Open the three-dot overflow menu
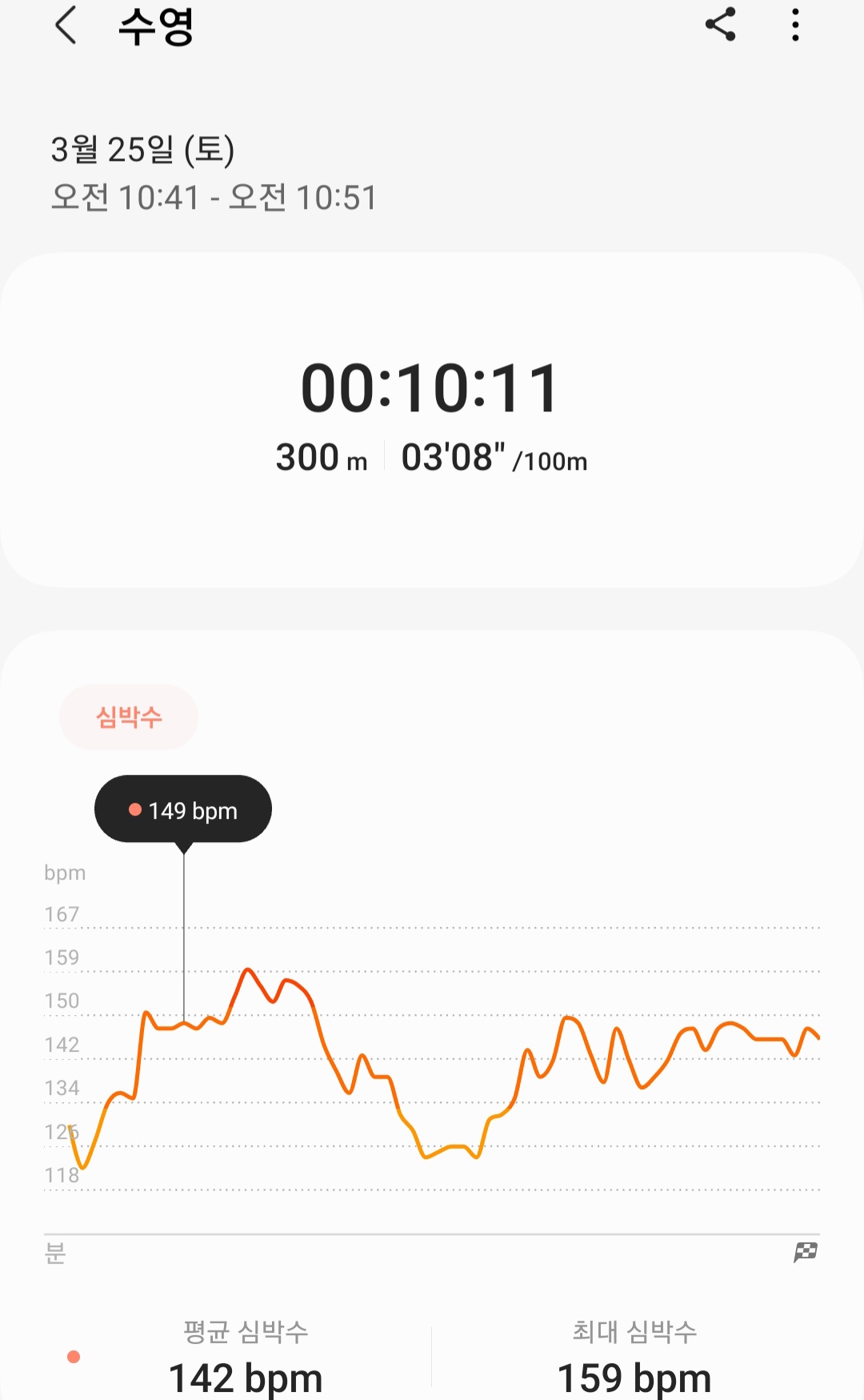 click(x=795, y=25)
